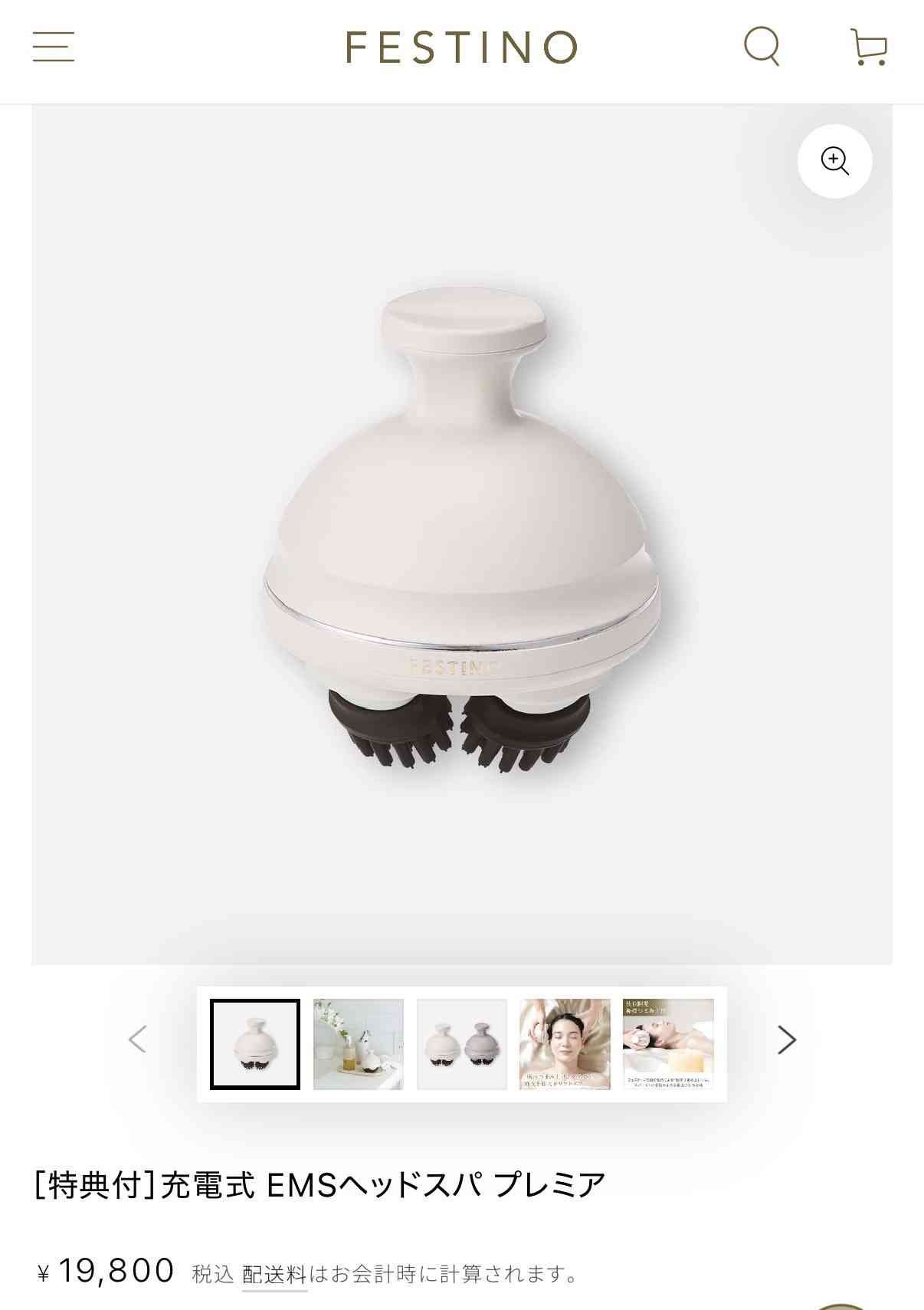The image size is (924, 1310).
Task: View the two color variants thumbnail
Action: pos(461,1044)
